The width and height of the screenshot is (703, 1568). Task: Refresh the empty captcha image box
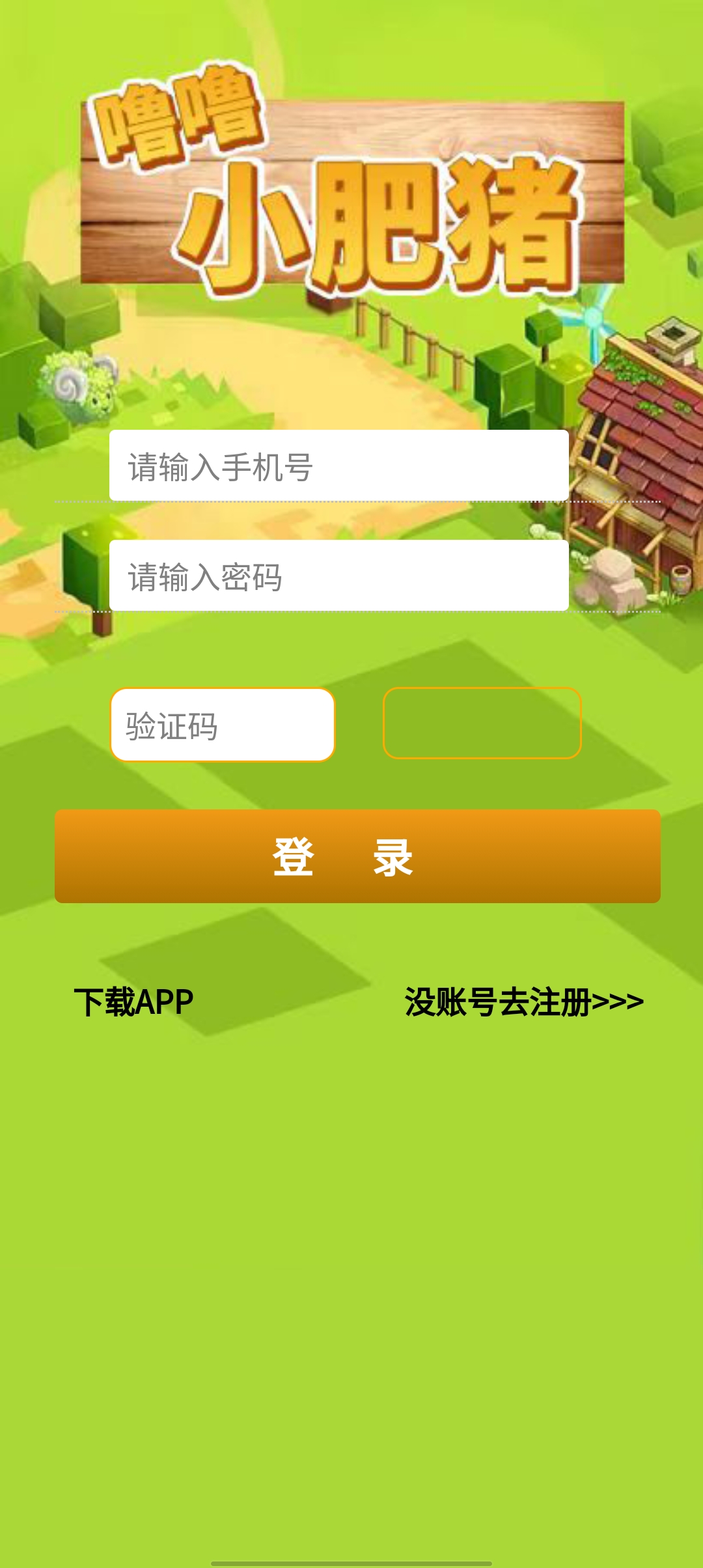tap(482, 723)
